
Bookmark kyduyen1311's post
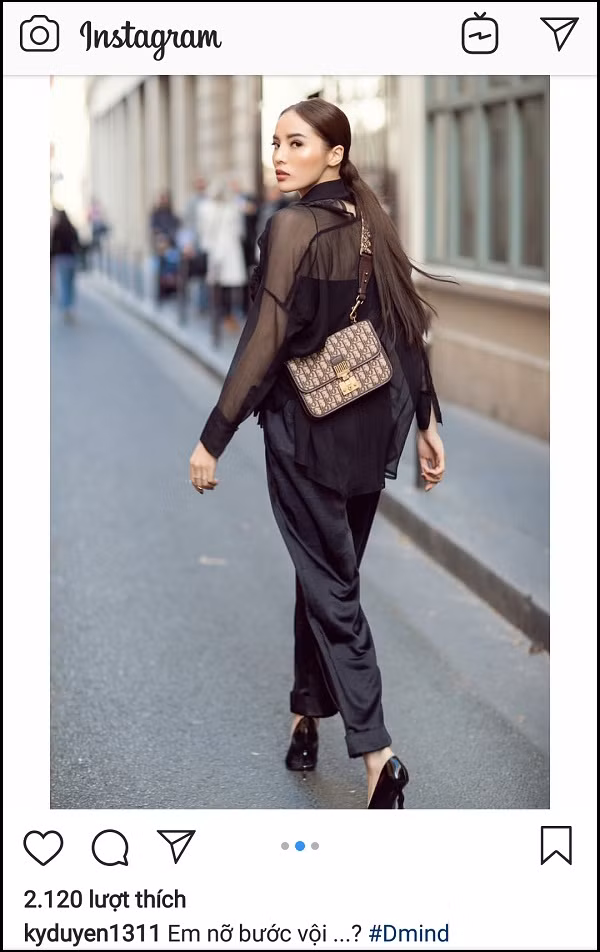click(556, 846)
